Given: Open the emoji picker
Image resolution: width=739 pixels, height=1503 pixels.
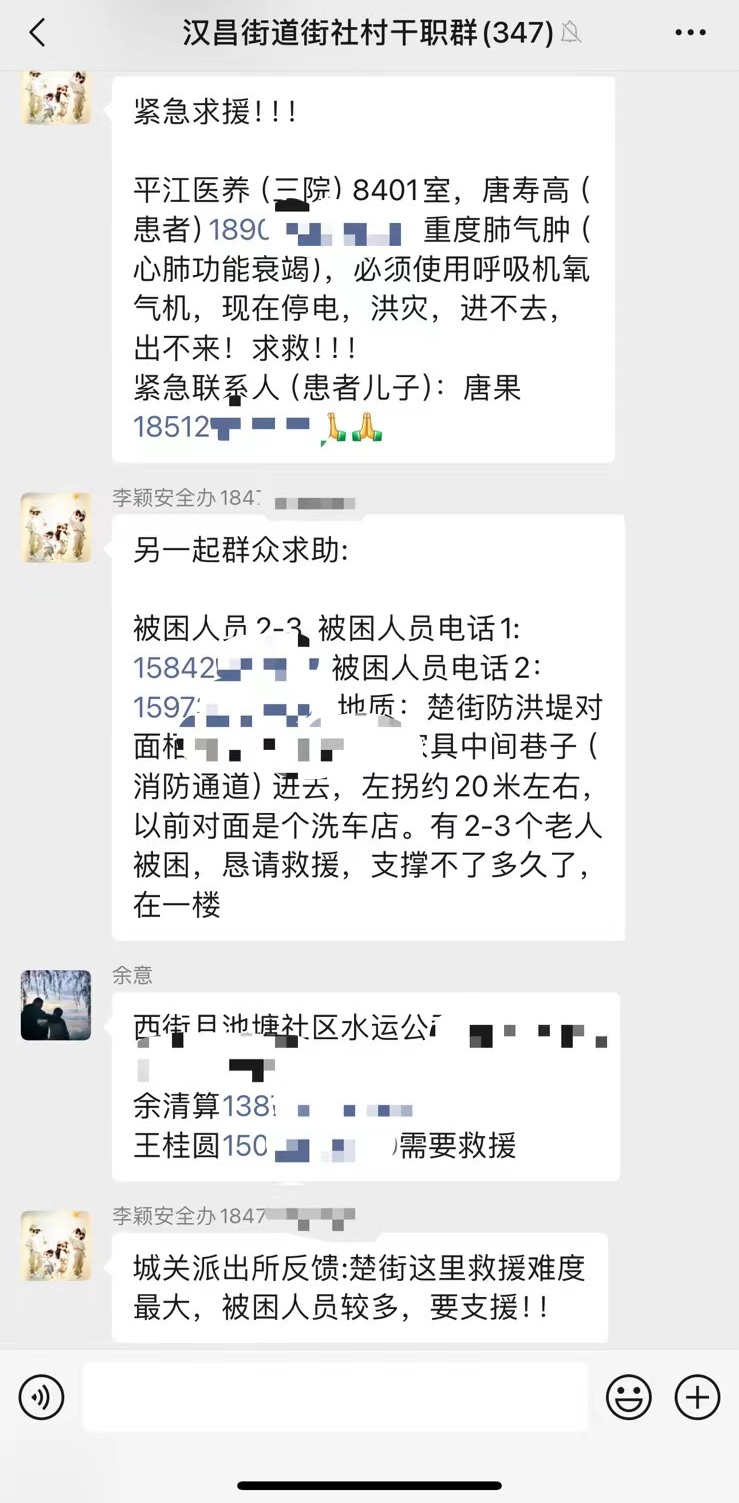Looking at the screenshot, I should click(629, 1397).
